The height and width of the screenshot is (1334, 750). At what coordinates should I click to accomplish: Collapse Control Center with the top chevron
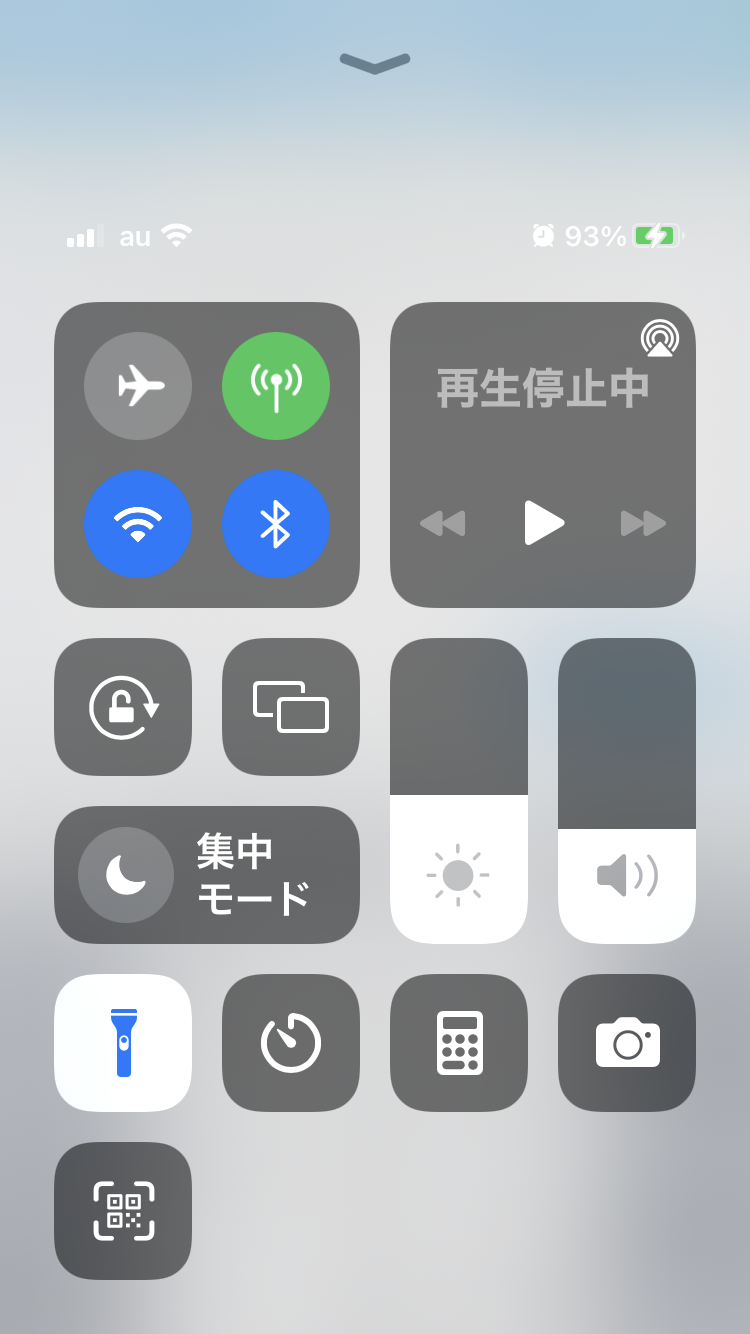point(374,64)
